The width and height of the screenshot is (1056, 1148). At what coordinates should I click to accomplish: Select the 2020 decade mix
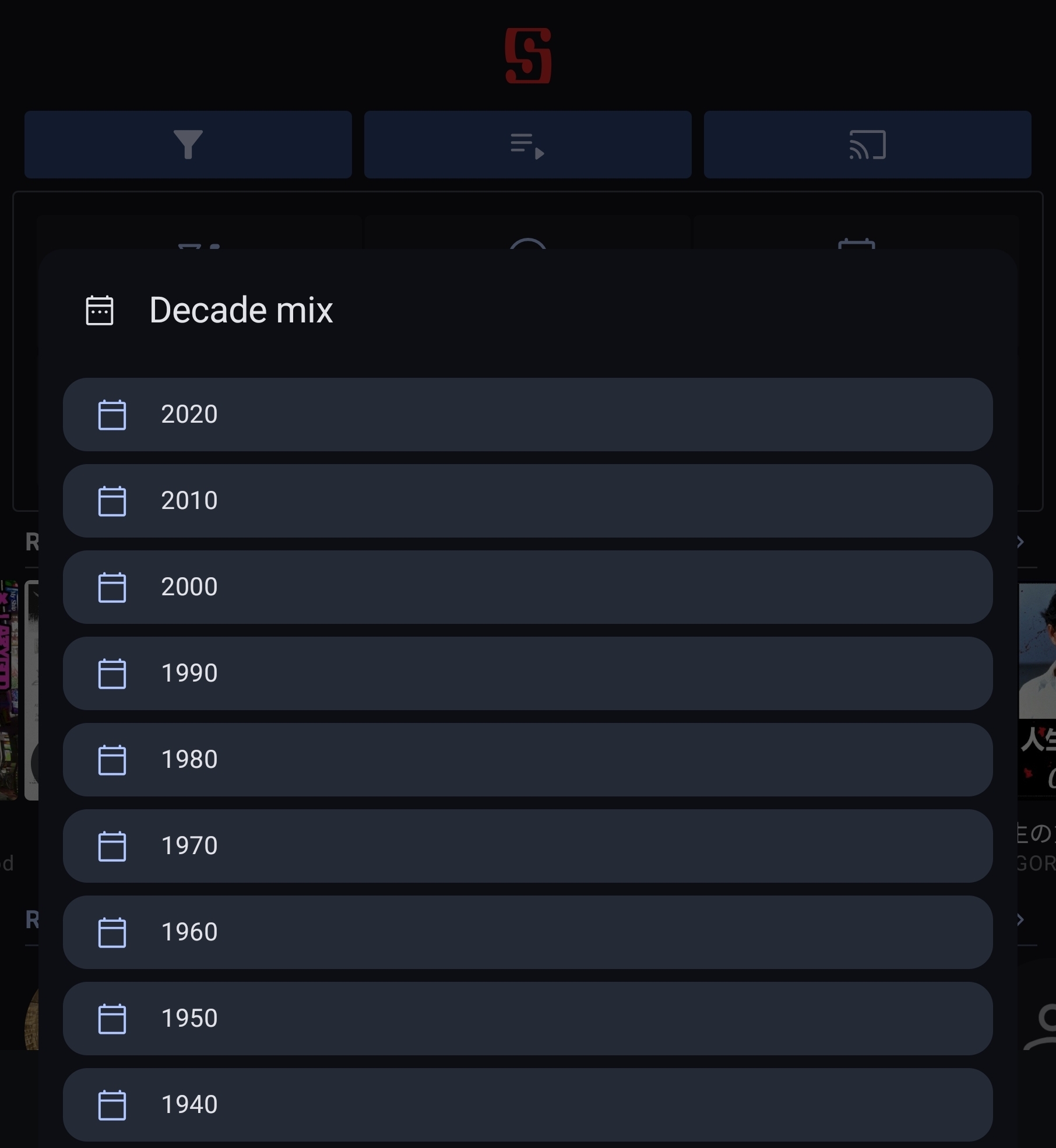pos(527,415)
